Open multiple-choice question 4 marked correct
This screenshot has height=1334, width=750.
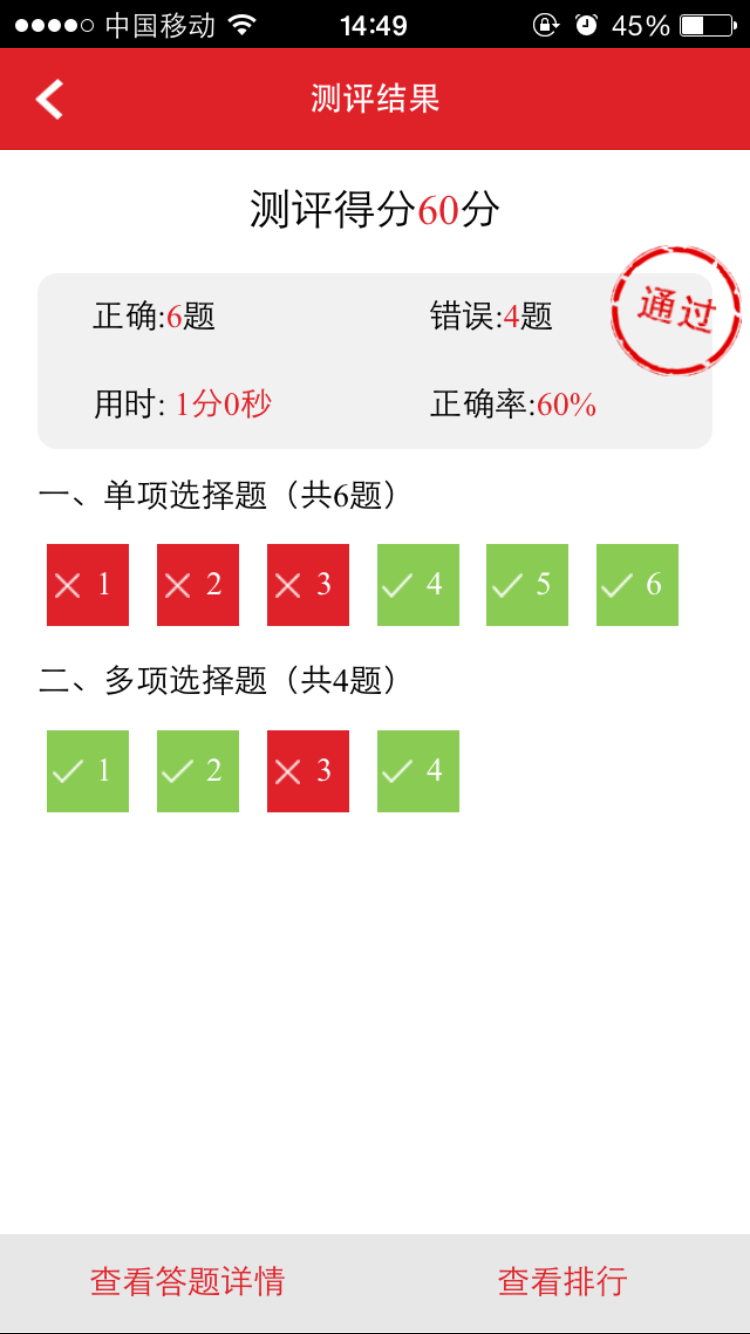tap(418, 771)
